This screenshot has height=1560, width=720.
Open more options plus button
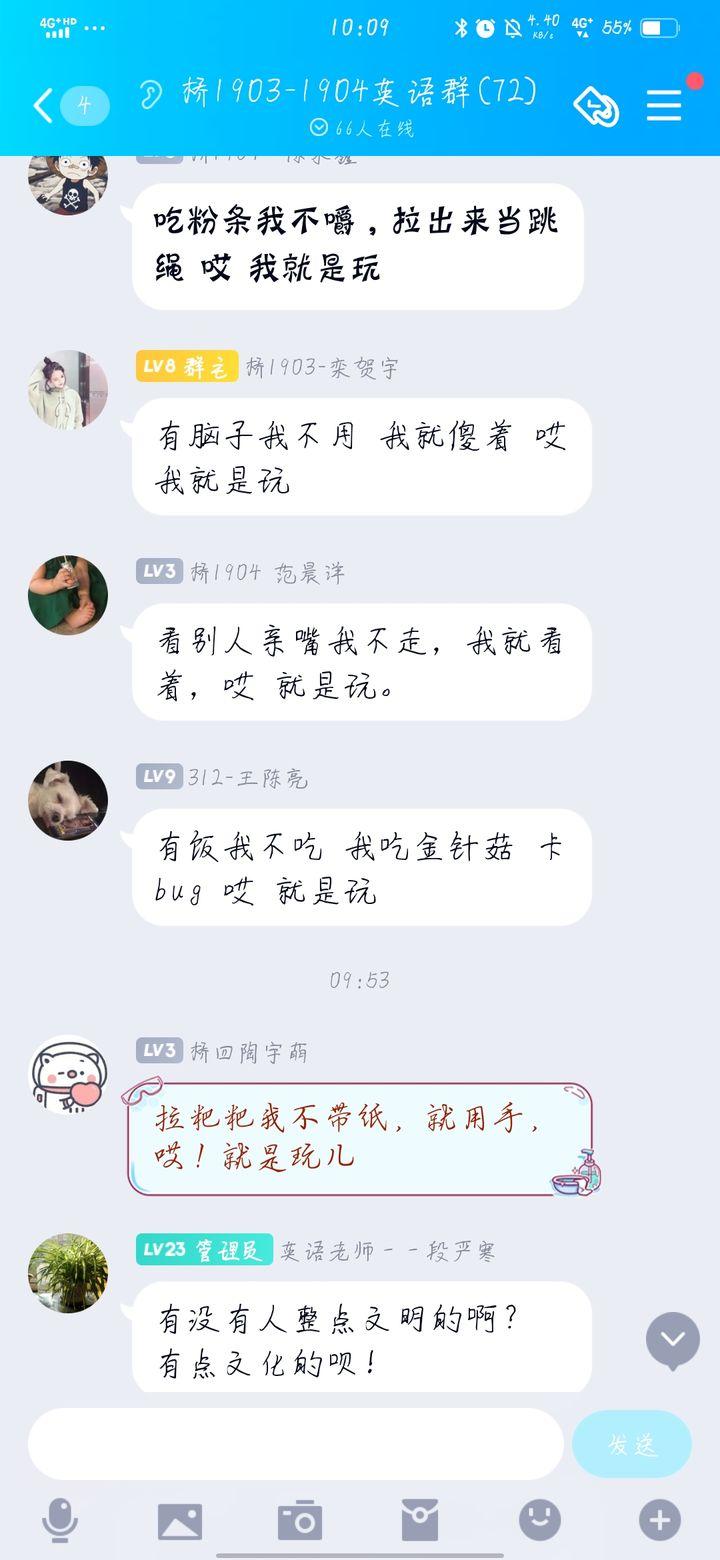[x=660, y=1521]
